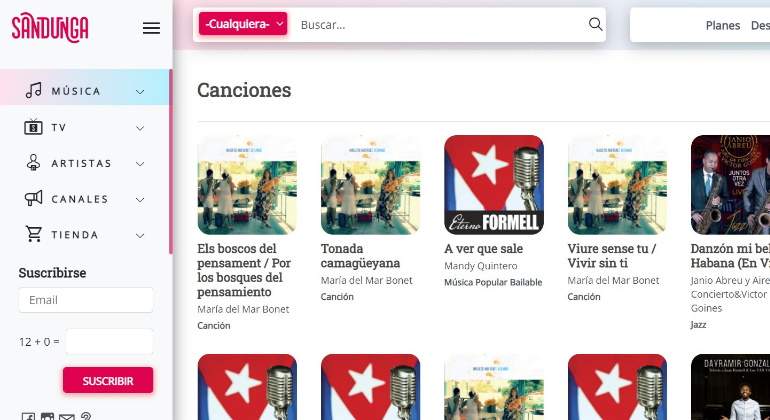Open the -Cualquiera- category dropdown
770x420 pixels.
(243, 24)
